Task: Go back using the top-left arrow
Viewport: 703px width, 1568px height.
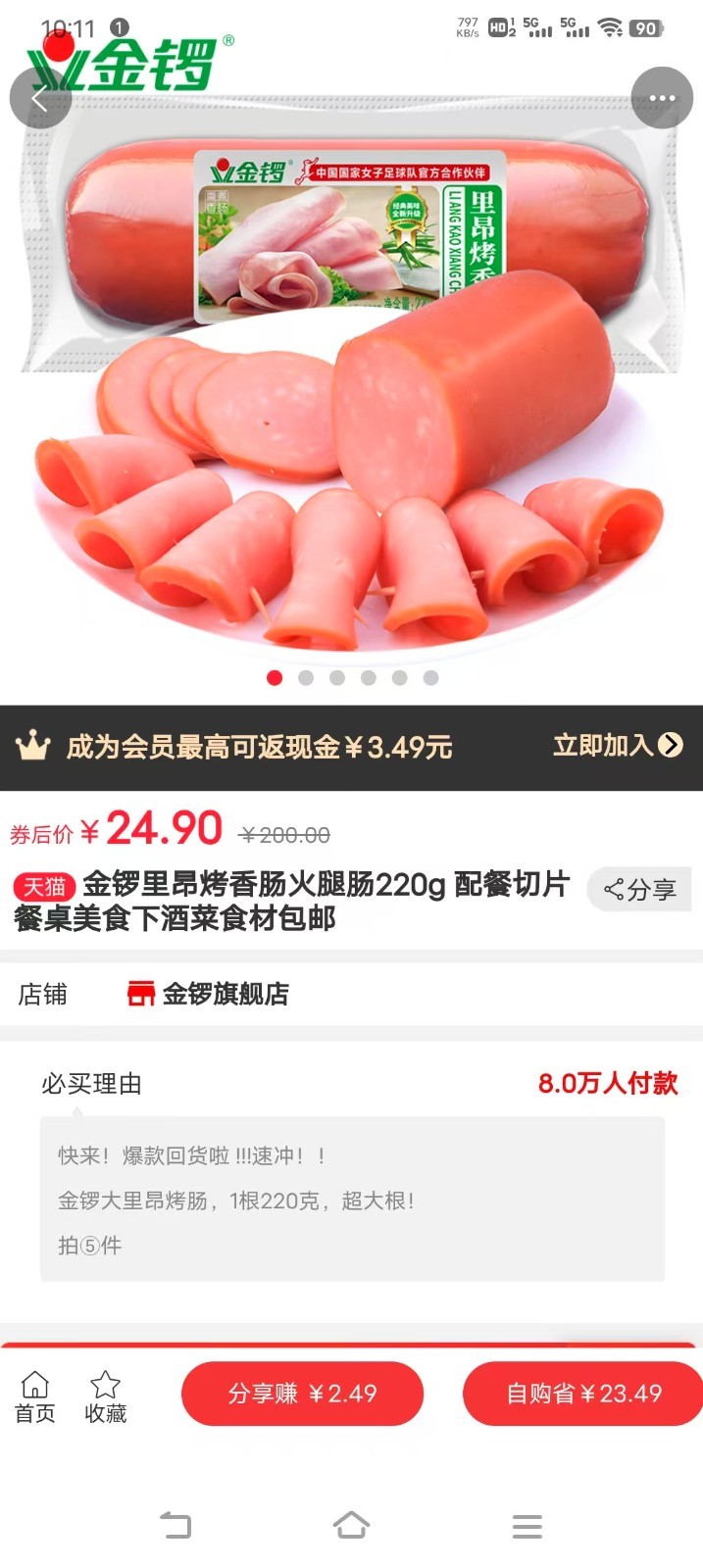Action: tap(40, 98)
